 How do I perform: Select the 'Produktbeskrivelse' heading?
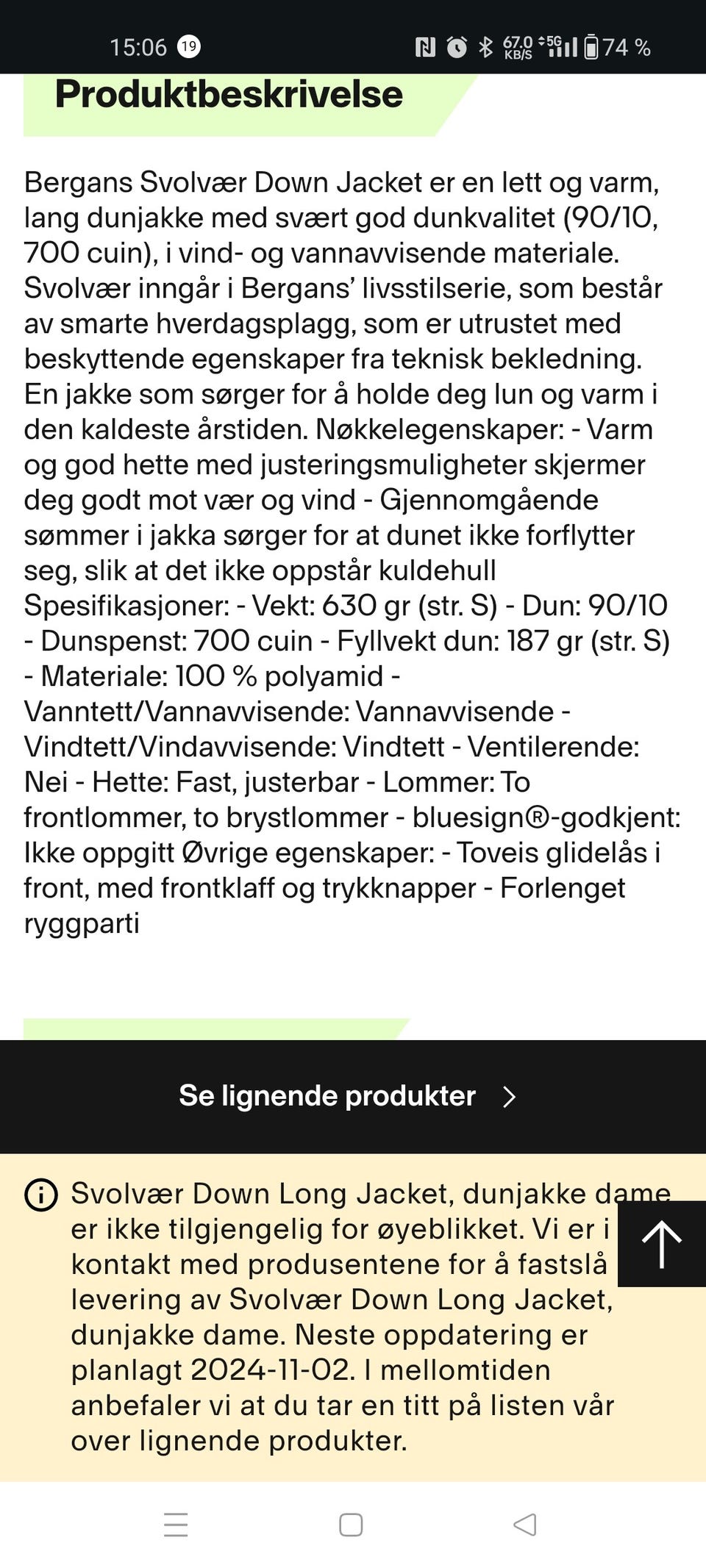coord(229,93)
